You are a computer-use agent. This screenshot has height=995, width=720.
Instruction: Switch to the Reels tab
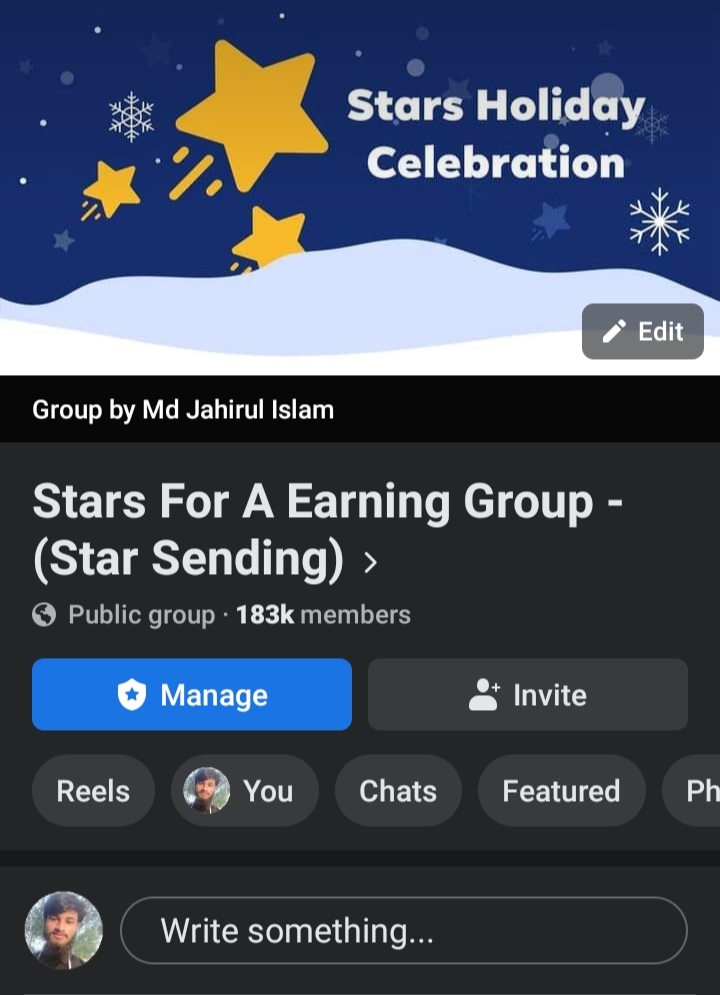coord(92,790)
